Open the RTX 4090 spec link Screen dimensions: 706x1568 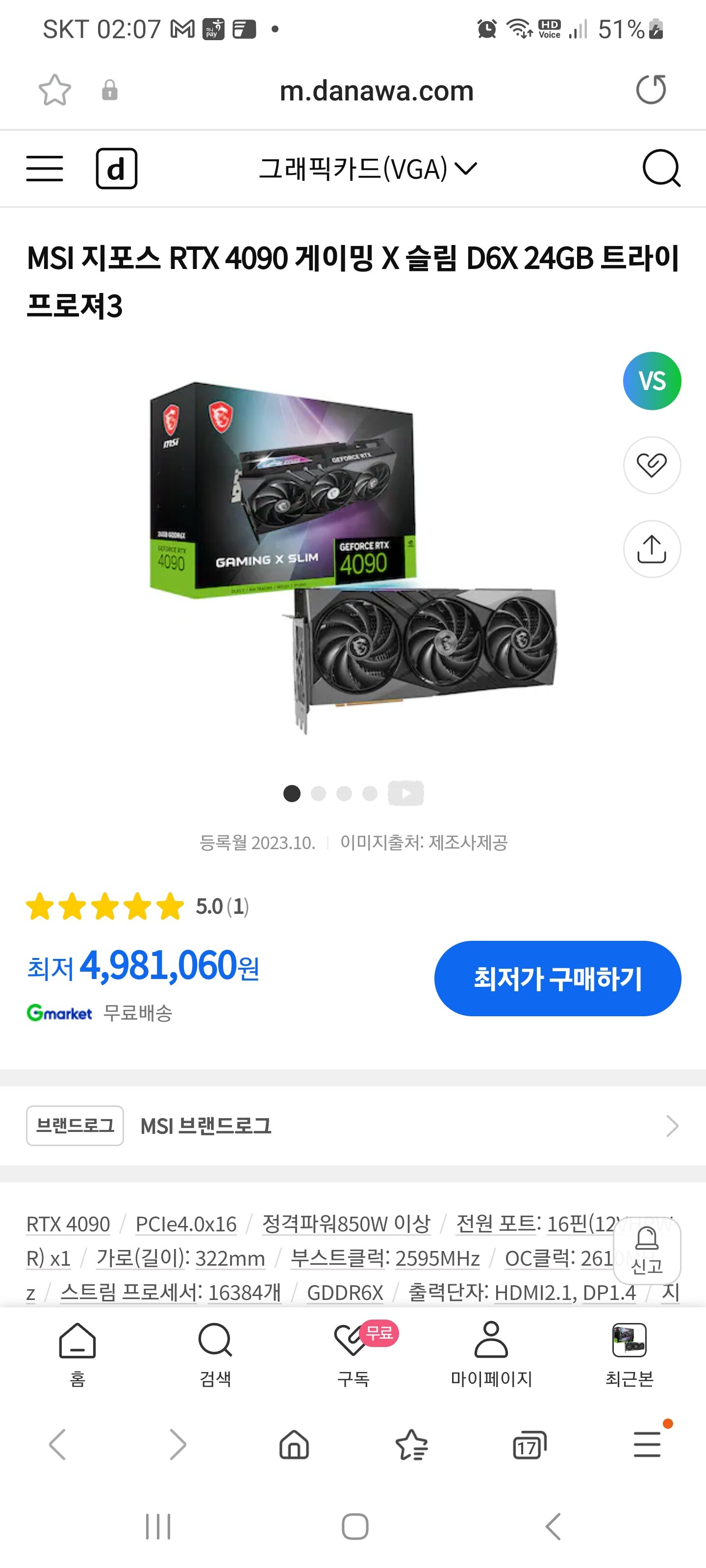(68, 1224)
